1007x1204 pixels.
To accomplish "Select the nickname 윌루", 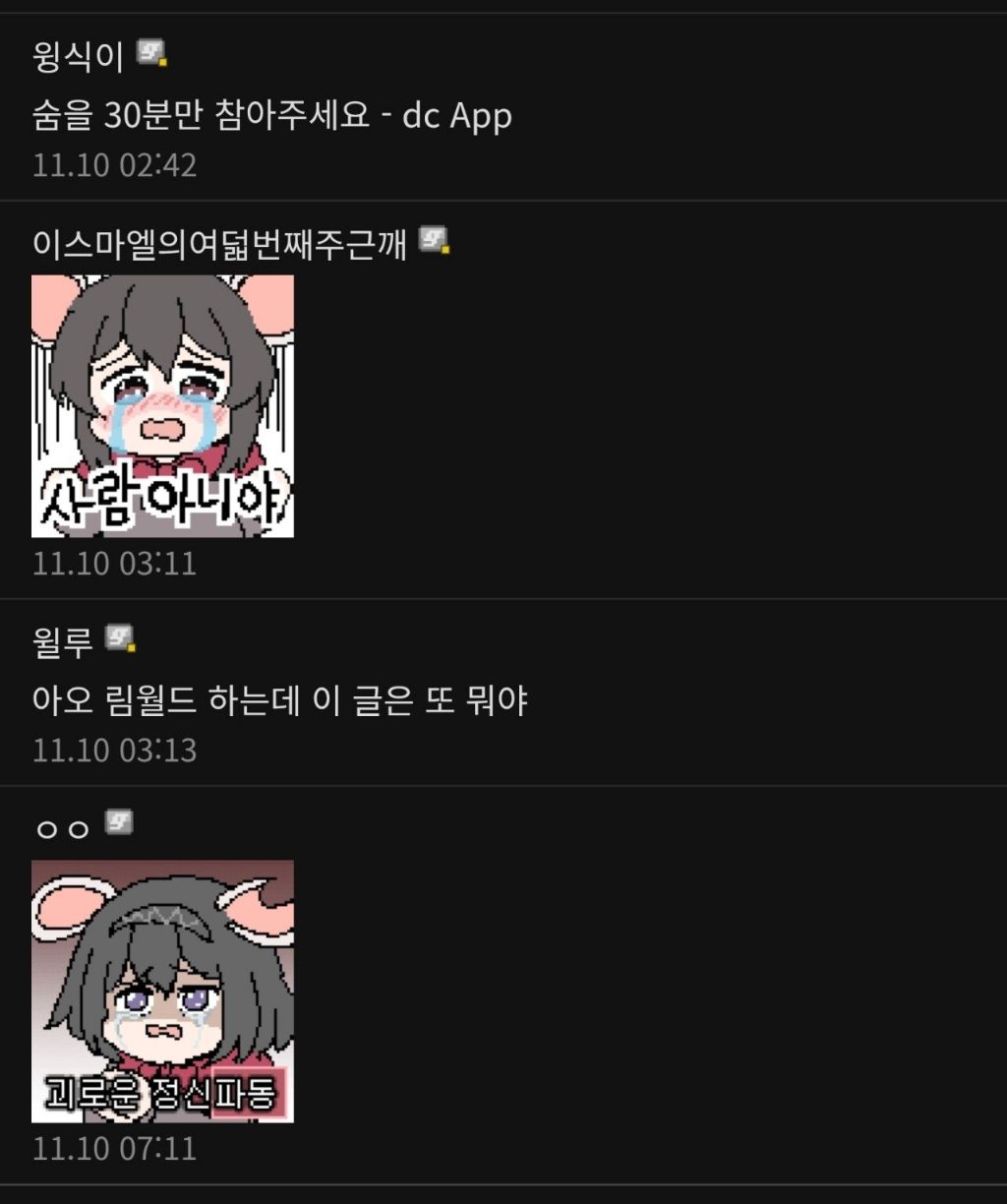I will tap(59, 639).
